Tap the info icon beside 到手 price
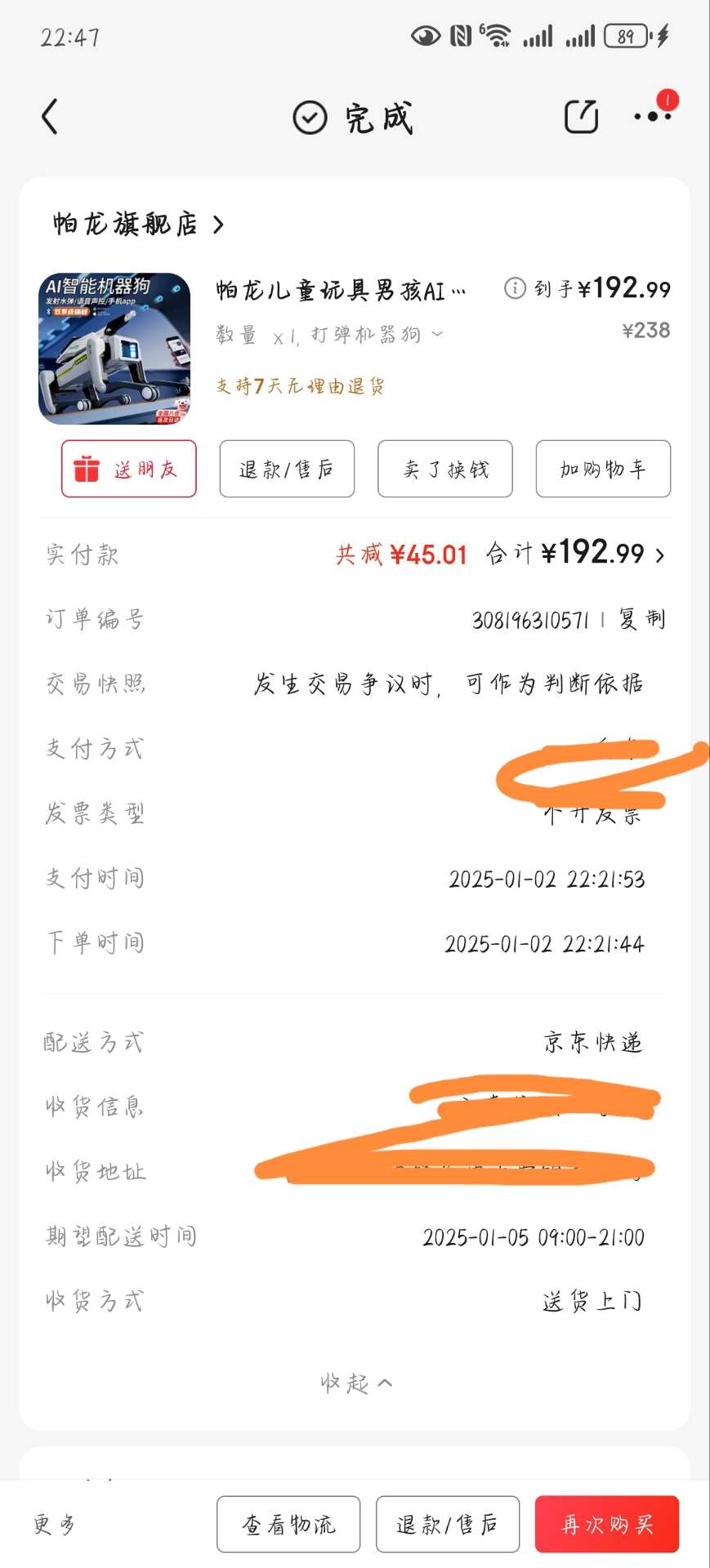 tap(515, 288)
